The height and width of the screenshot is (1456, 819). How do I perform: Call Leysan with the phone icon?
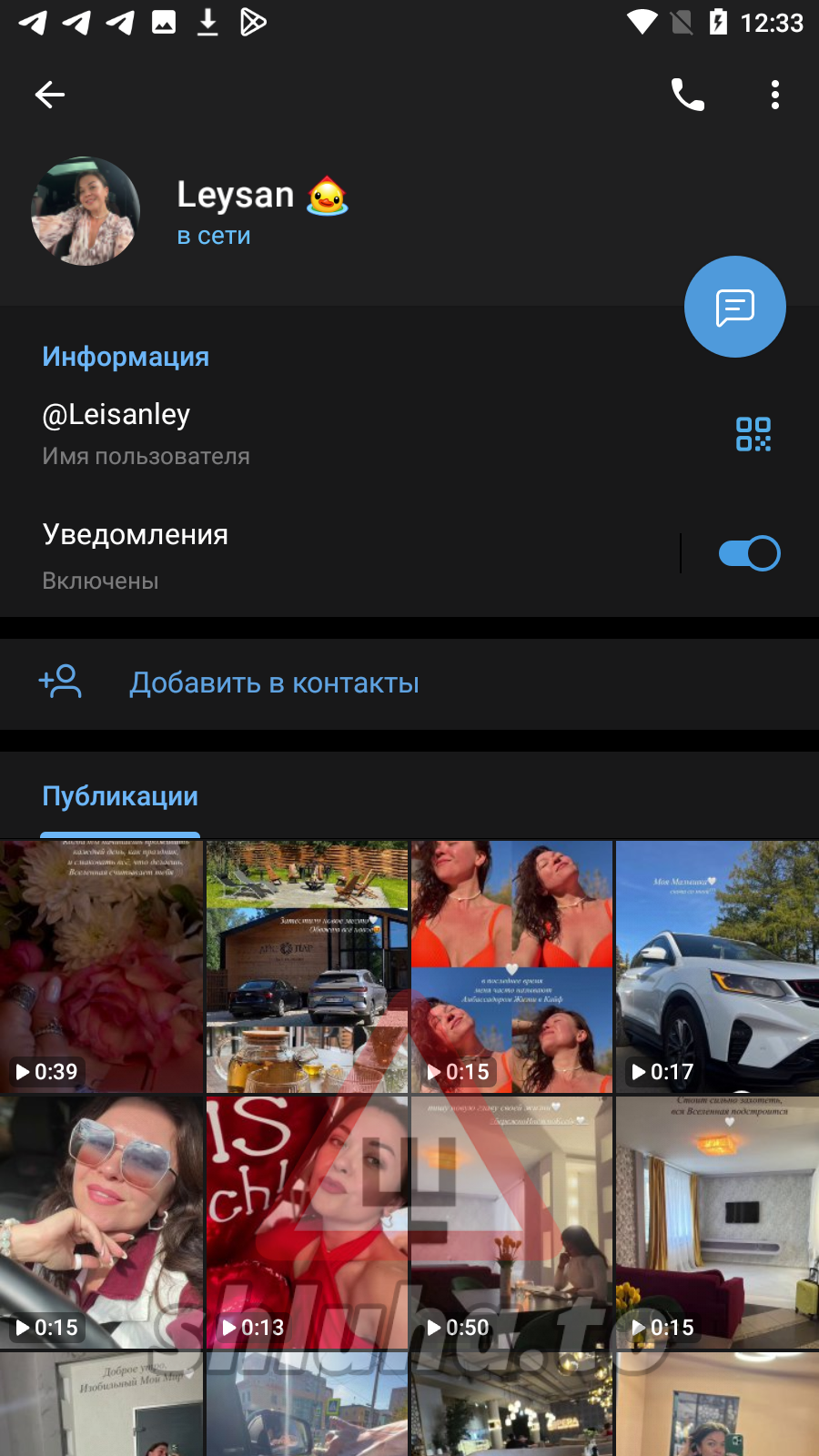tap(687, 95)
